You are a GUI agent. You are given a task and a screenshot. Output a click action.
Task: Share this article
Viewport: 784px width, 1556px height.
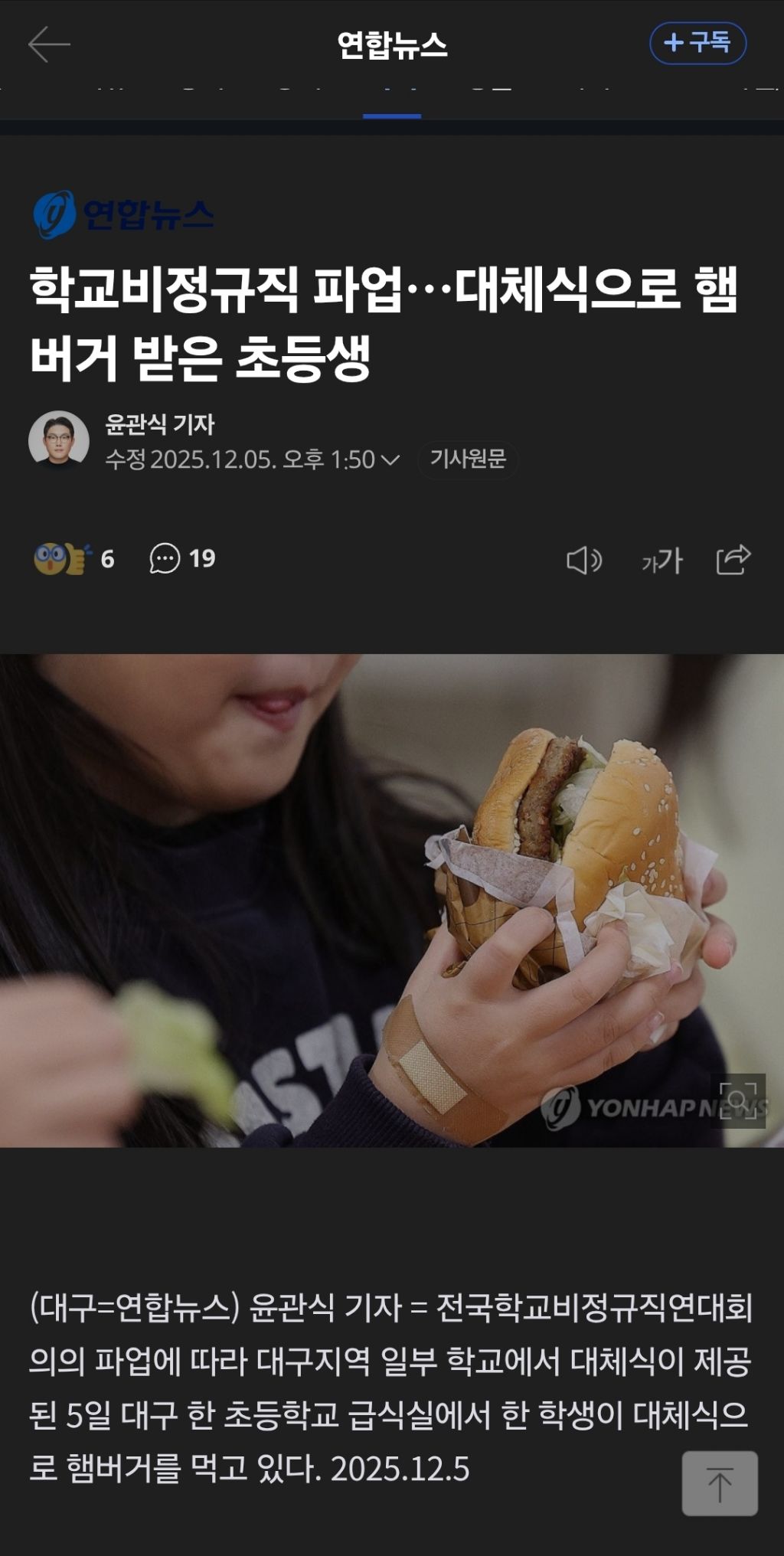click(x=733, y=560)
